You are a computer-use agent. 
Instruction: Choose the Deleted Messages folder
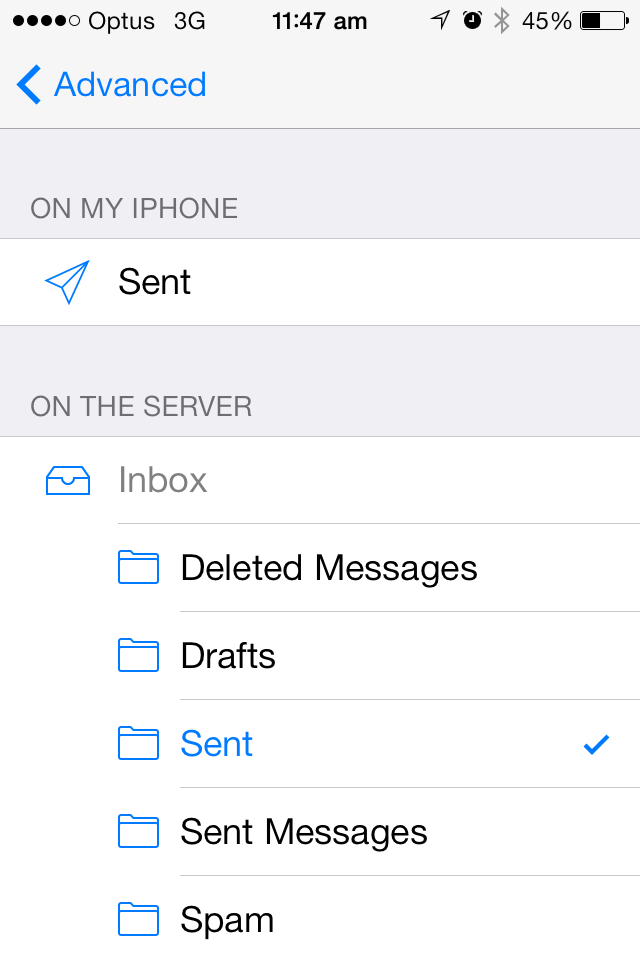328,568
